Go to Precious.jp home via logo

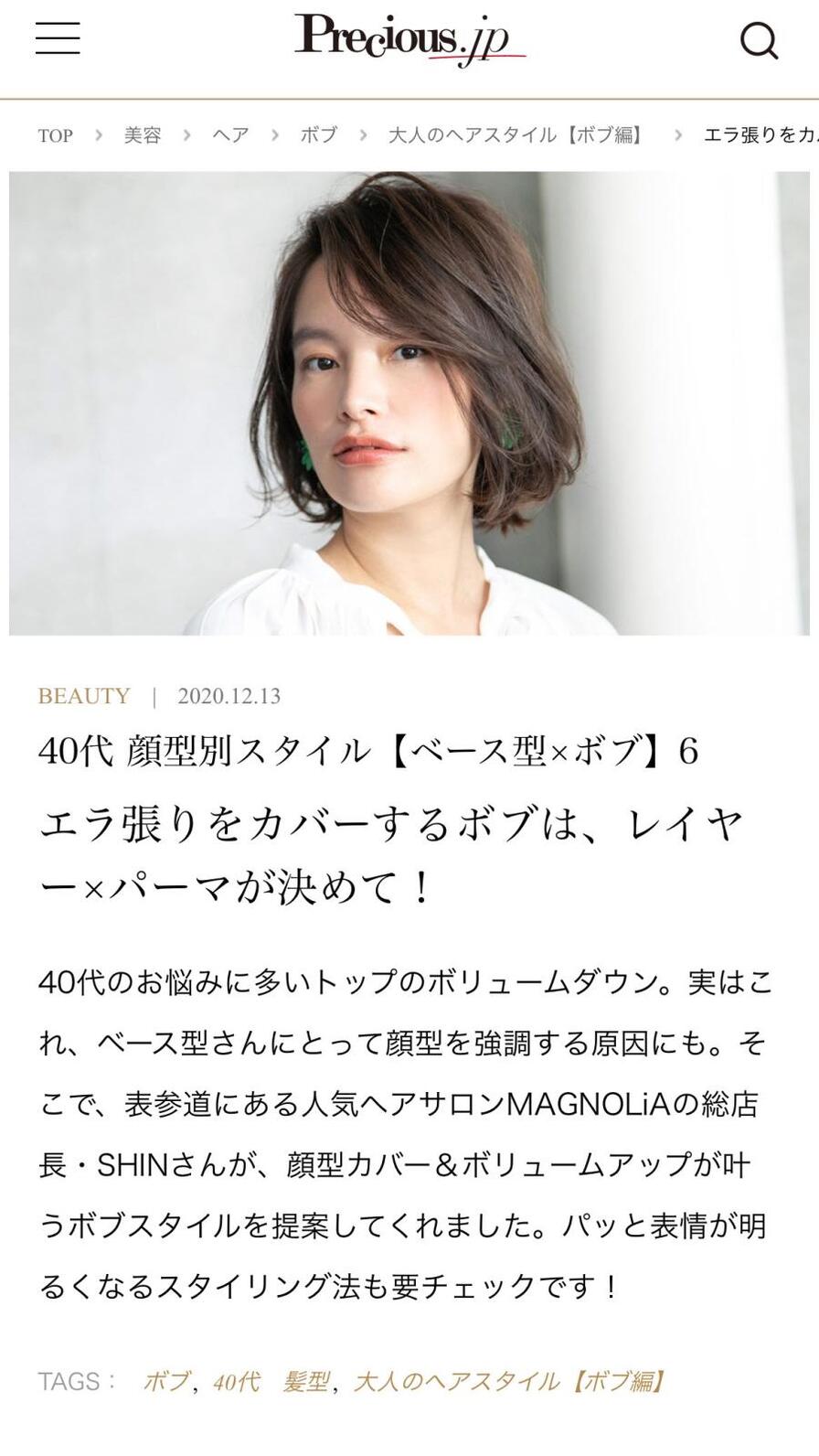pos(409,39)
